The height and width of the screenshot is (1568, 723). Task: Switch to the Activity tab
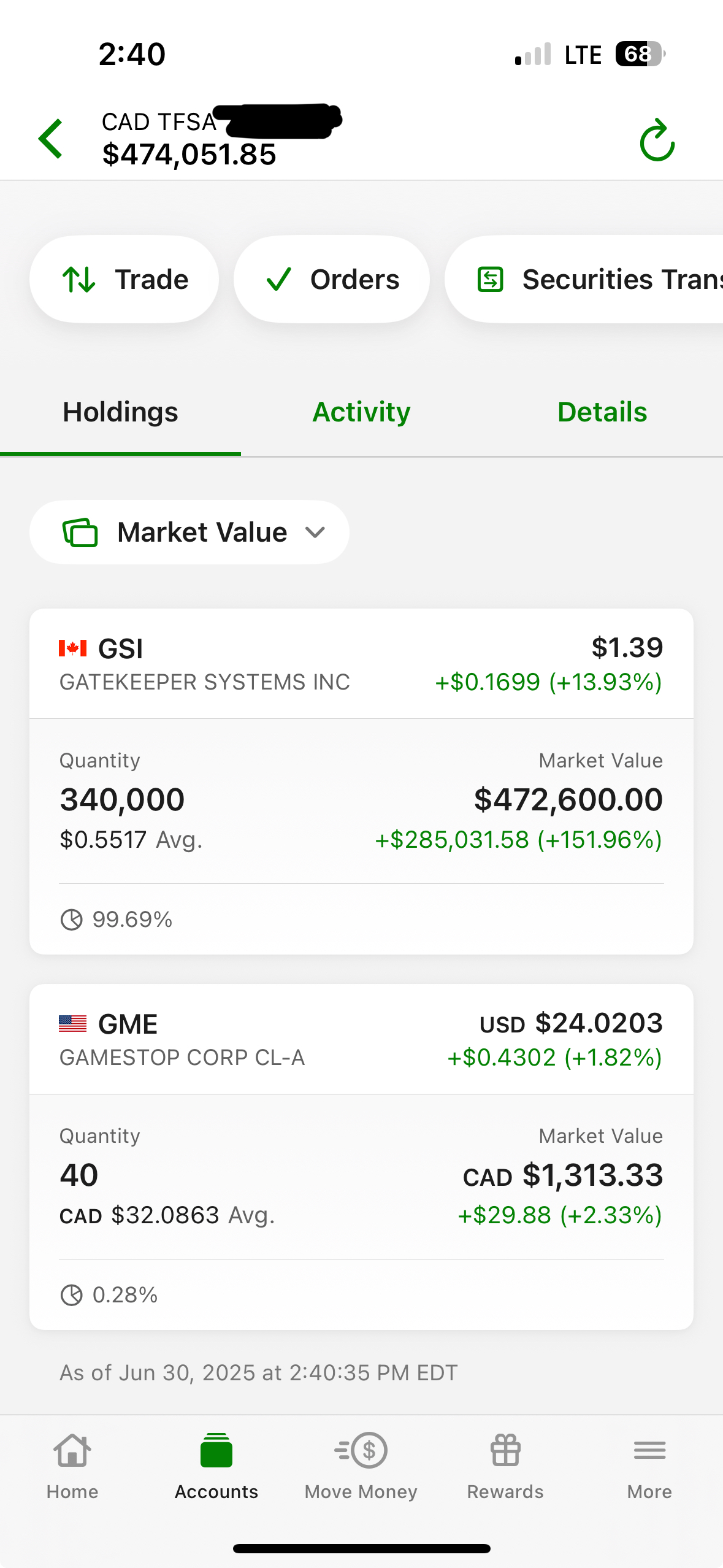coord(361,412)
